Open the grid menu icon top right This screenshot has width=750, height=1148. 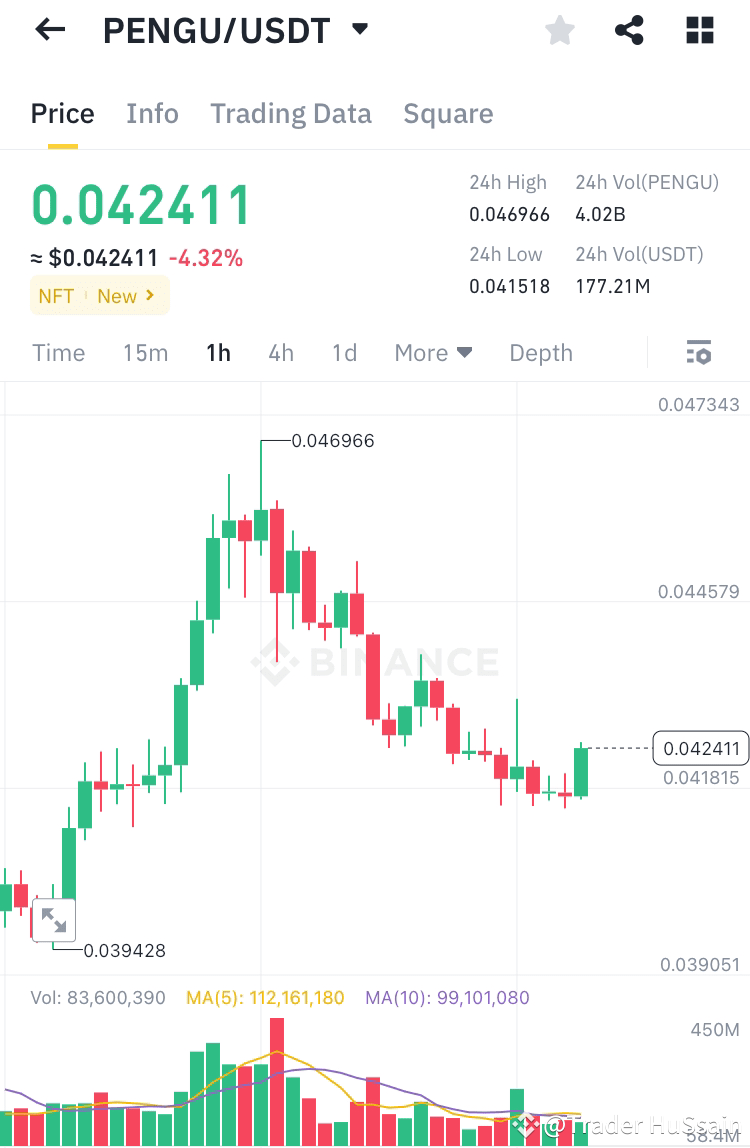tap(699, 30)
